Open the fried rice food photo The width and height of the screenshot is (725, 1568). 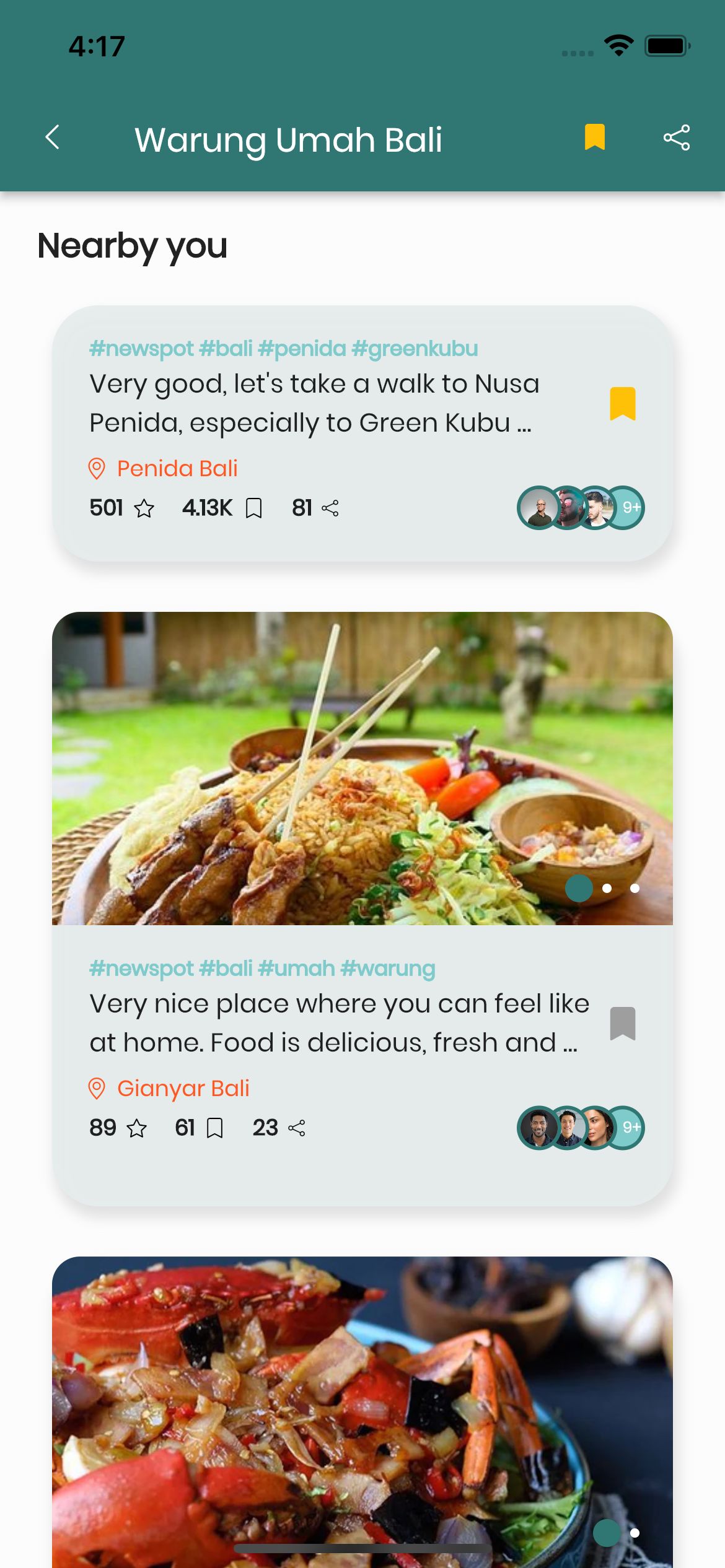[362, 768]
